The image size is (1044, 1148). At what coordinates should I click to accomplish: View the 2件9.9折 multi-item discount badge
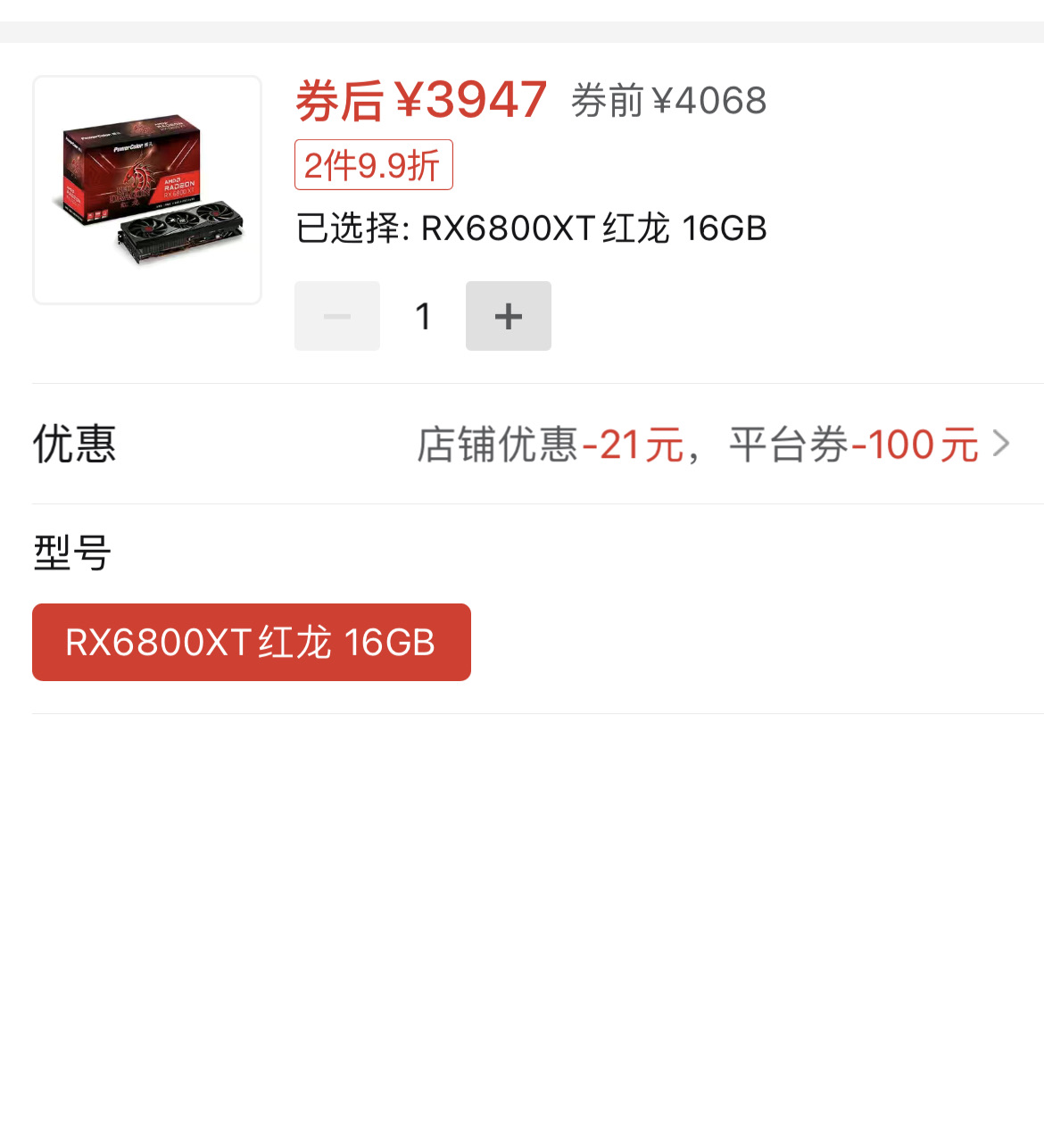pyautogui.click(x=373, y=164)
